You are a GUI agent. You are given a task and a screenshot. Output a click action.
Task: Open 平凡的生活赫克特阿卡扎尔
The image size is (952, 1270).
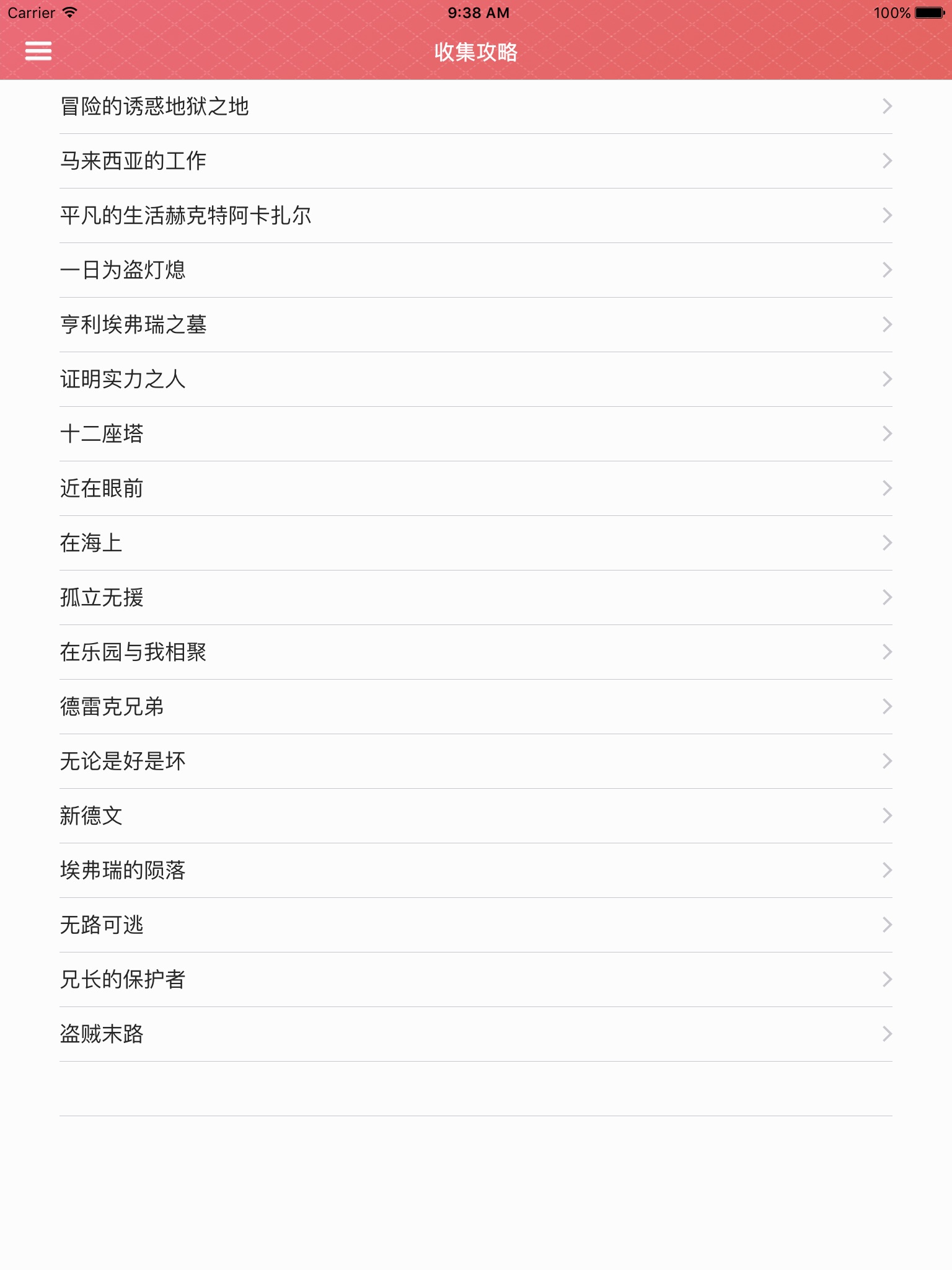click(476, 216)
